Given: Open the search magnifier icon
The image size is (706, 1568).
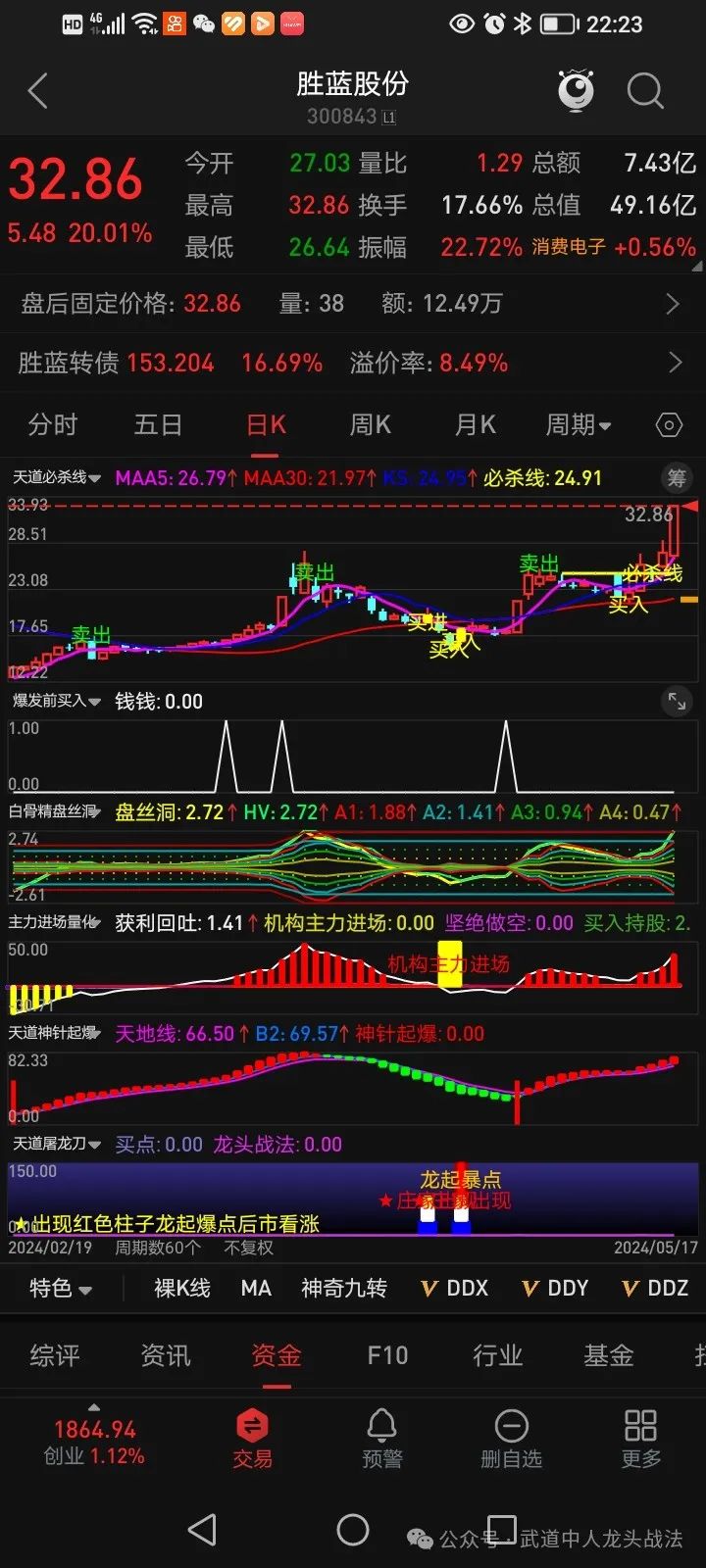Looking at the screenshot, I should click(x=645, y=91).
